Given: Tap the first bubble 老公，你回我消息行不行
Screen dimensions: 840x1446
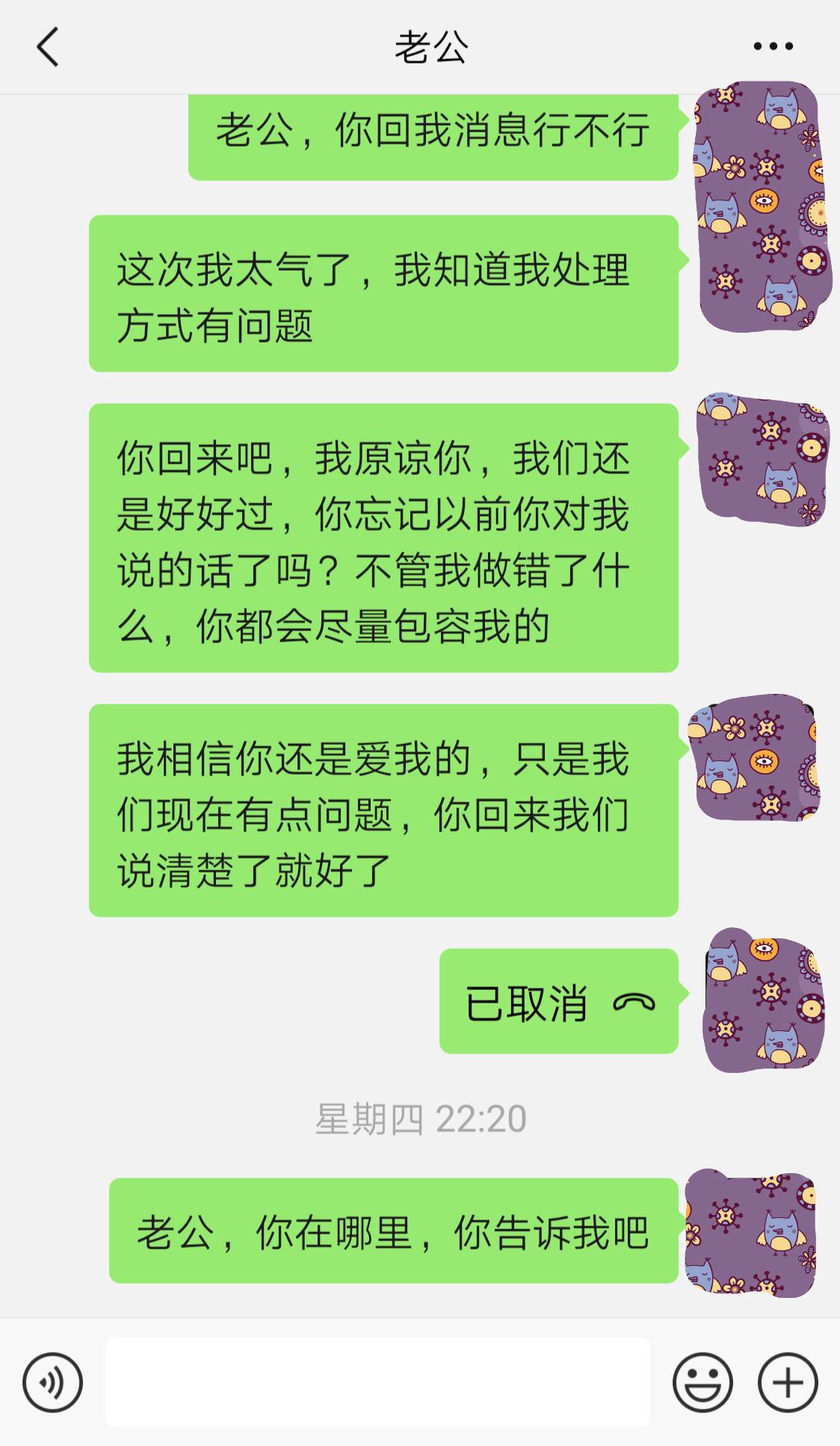Looking at the screenshot, I should coord(433,135).
